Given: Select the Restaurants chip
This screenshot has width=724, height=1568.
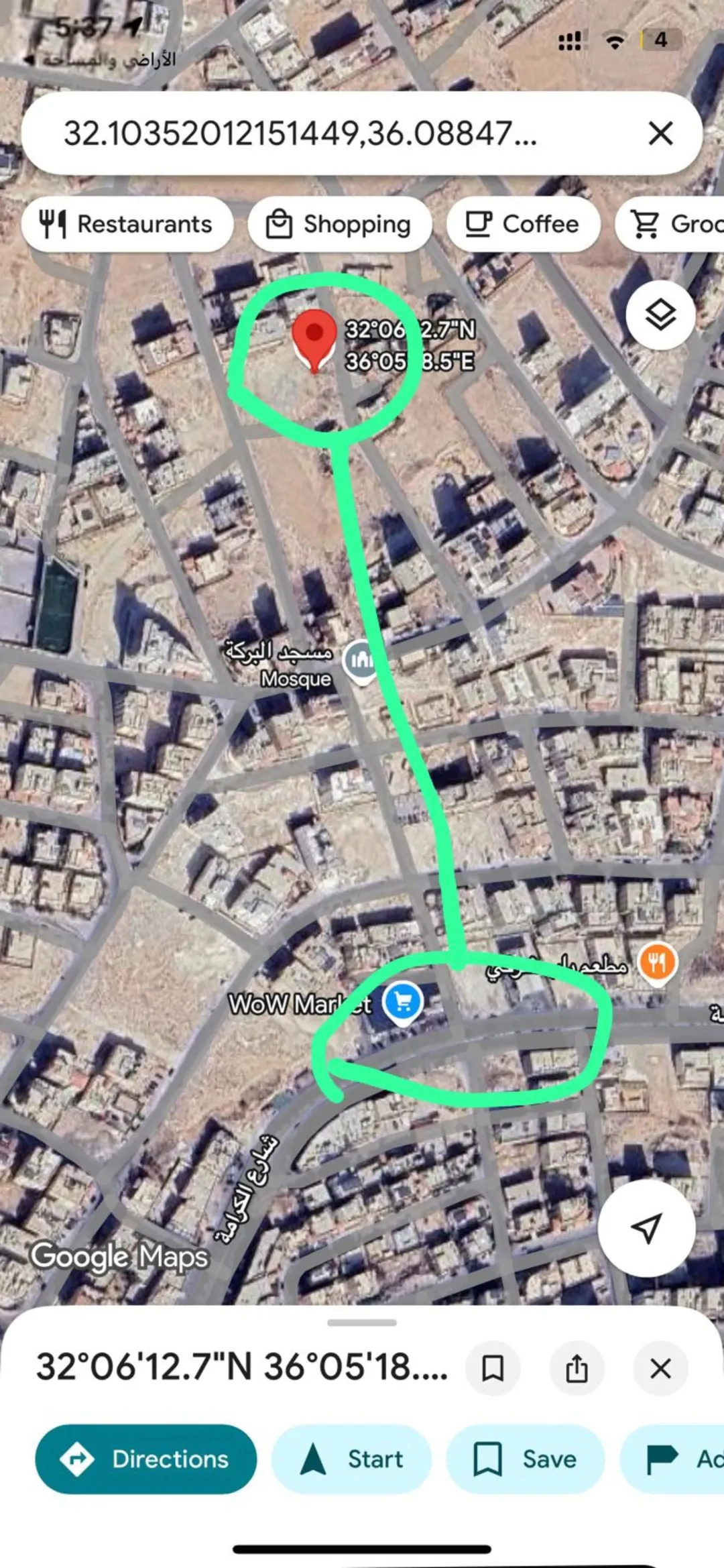Looking at the screenshot, I should [x=127, y=224].
